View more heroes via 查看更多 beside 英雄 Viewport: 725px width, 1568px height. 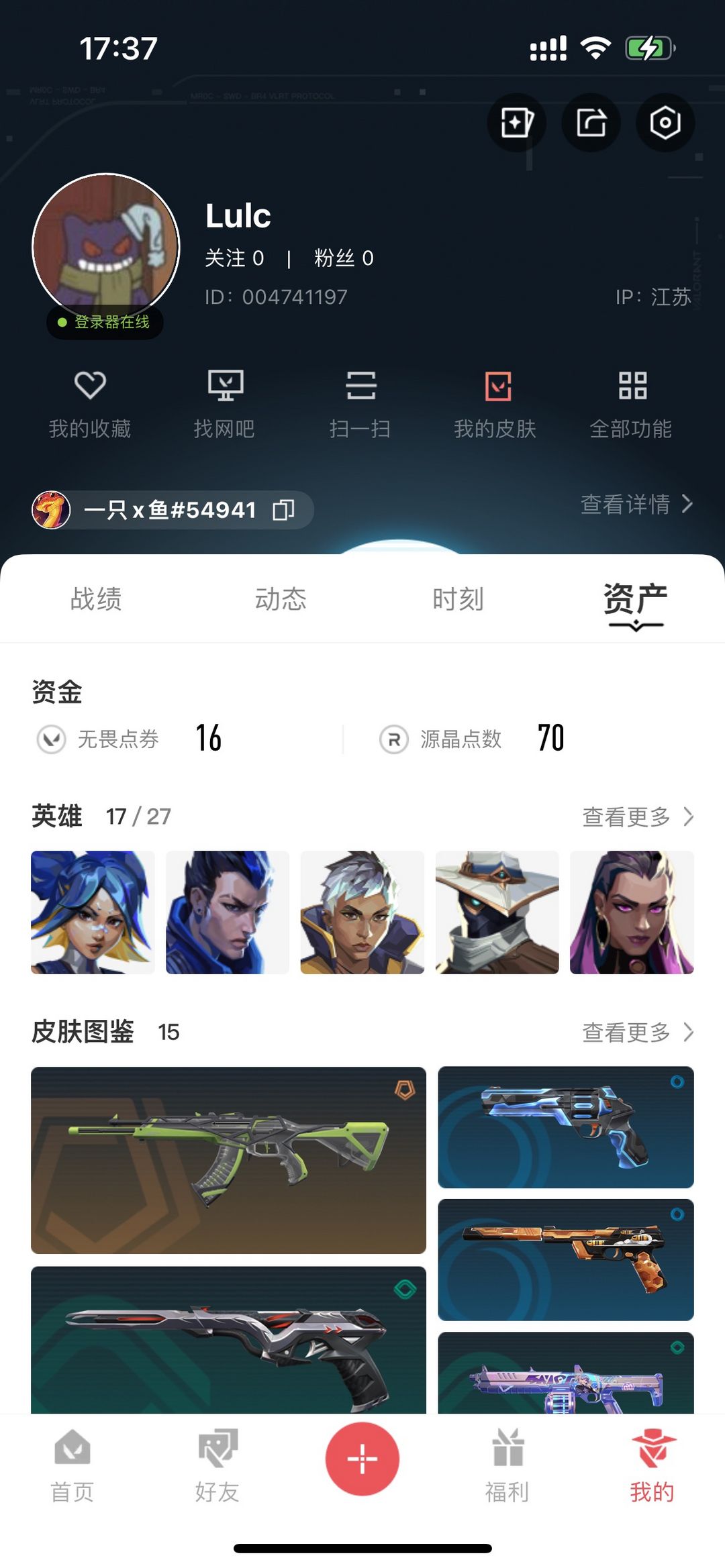click(637, 817)
